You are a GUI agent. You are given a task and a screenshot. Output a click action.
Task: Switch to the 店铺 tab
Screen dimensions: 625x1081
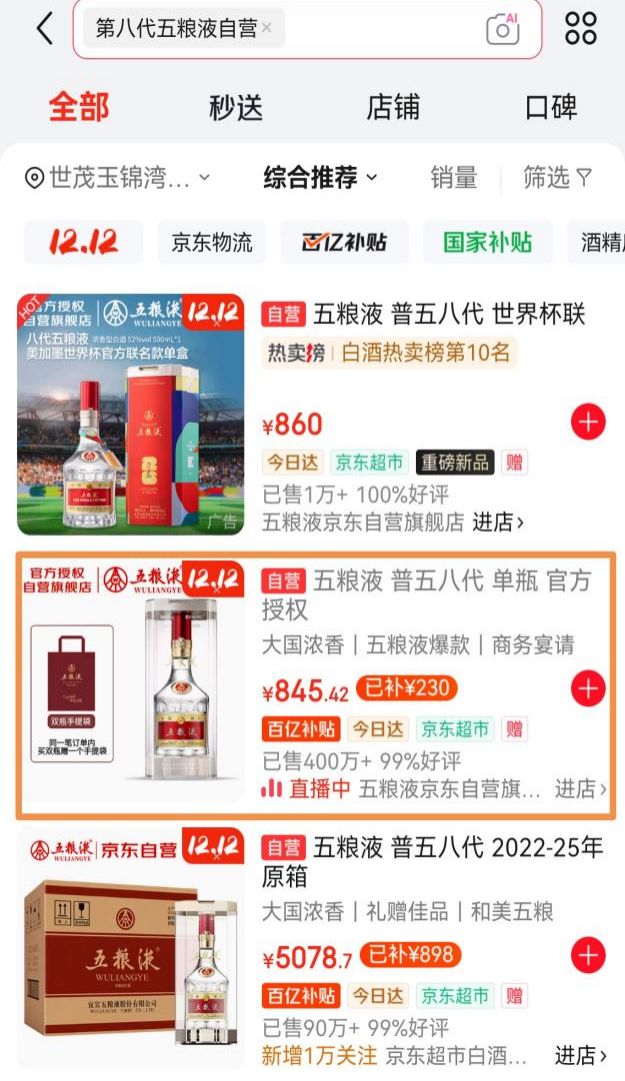393,107
